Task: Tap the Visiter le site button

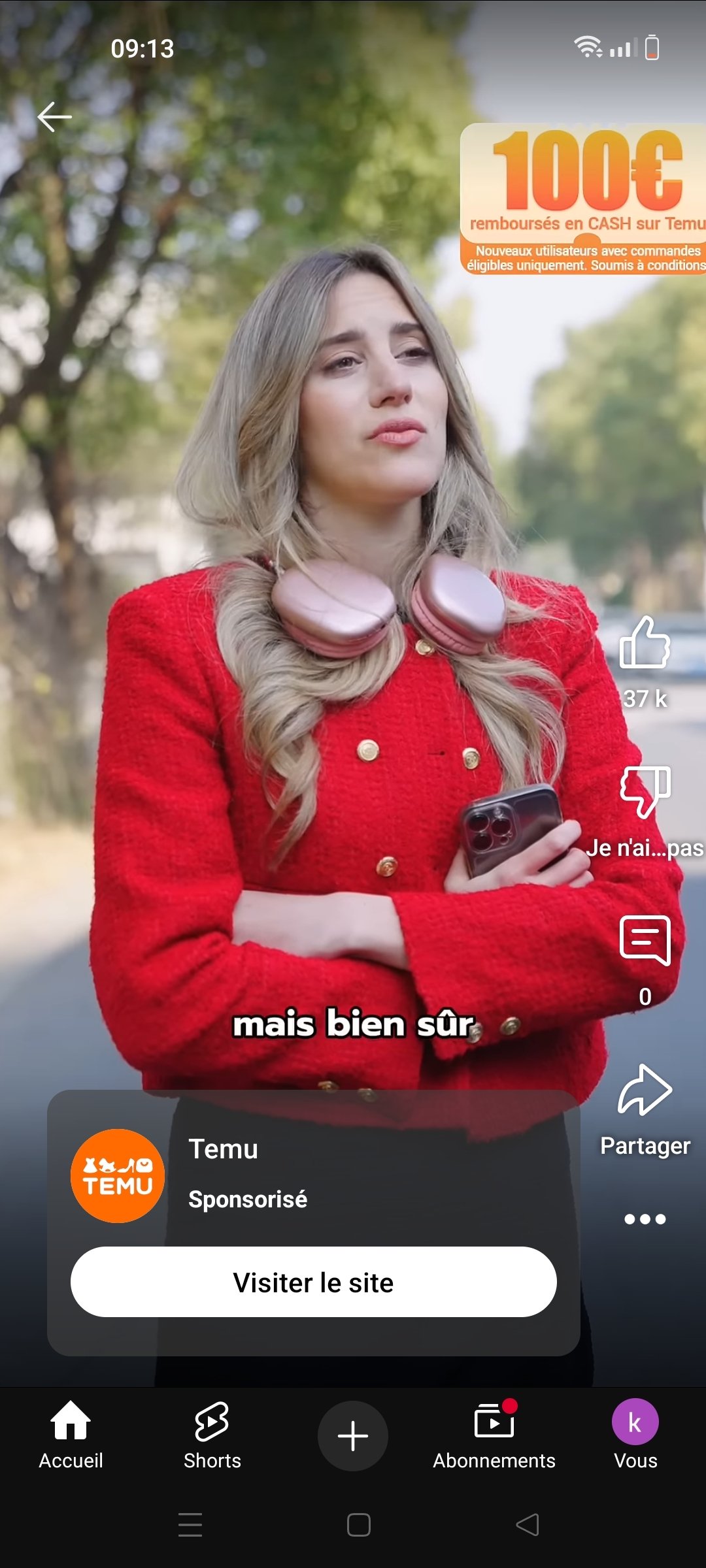Action: [314, 1282]
